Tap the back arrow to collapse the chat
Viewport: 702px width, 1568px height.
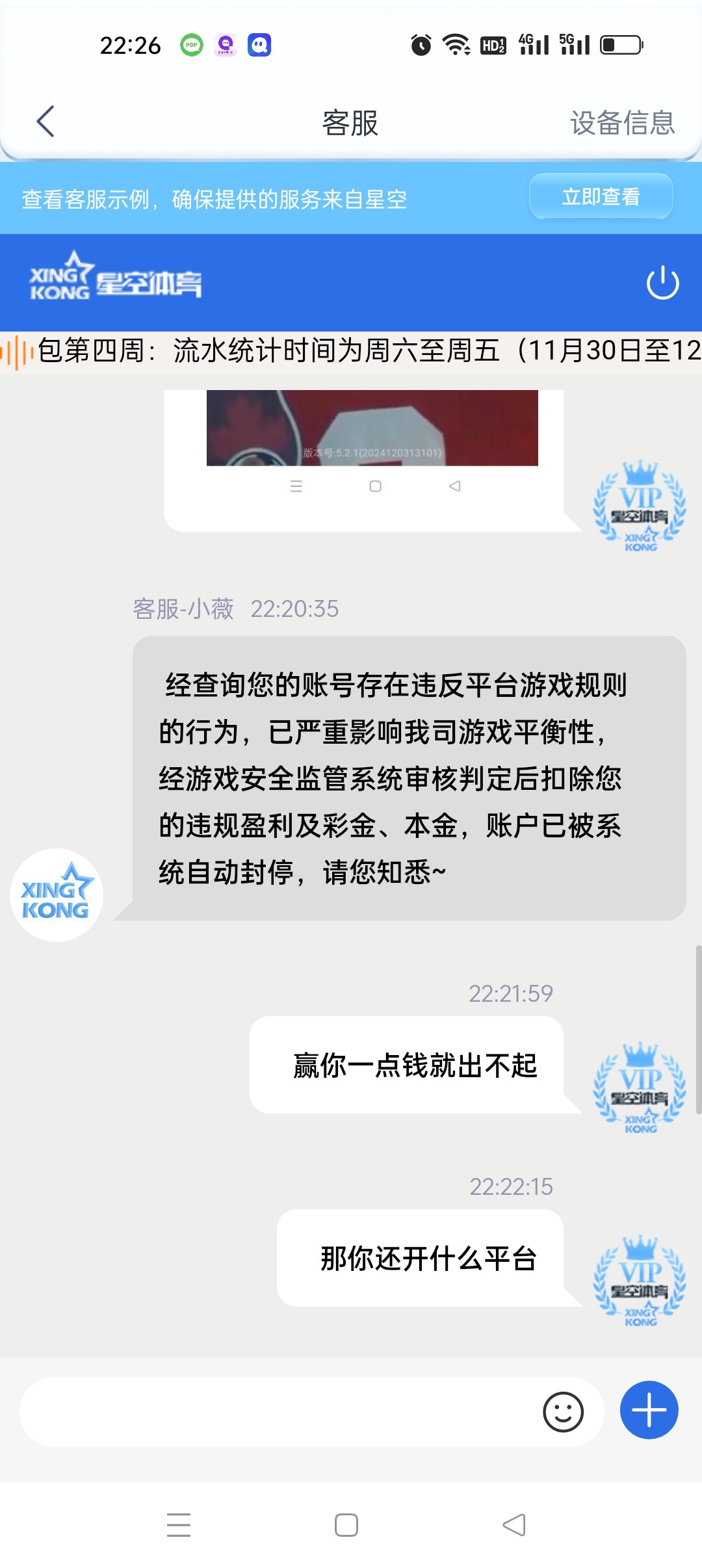point(45,122)
